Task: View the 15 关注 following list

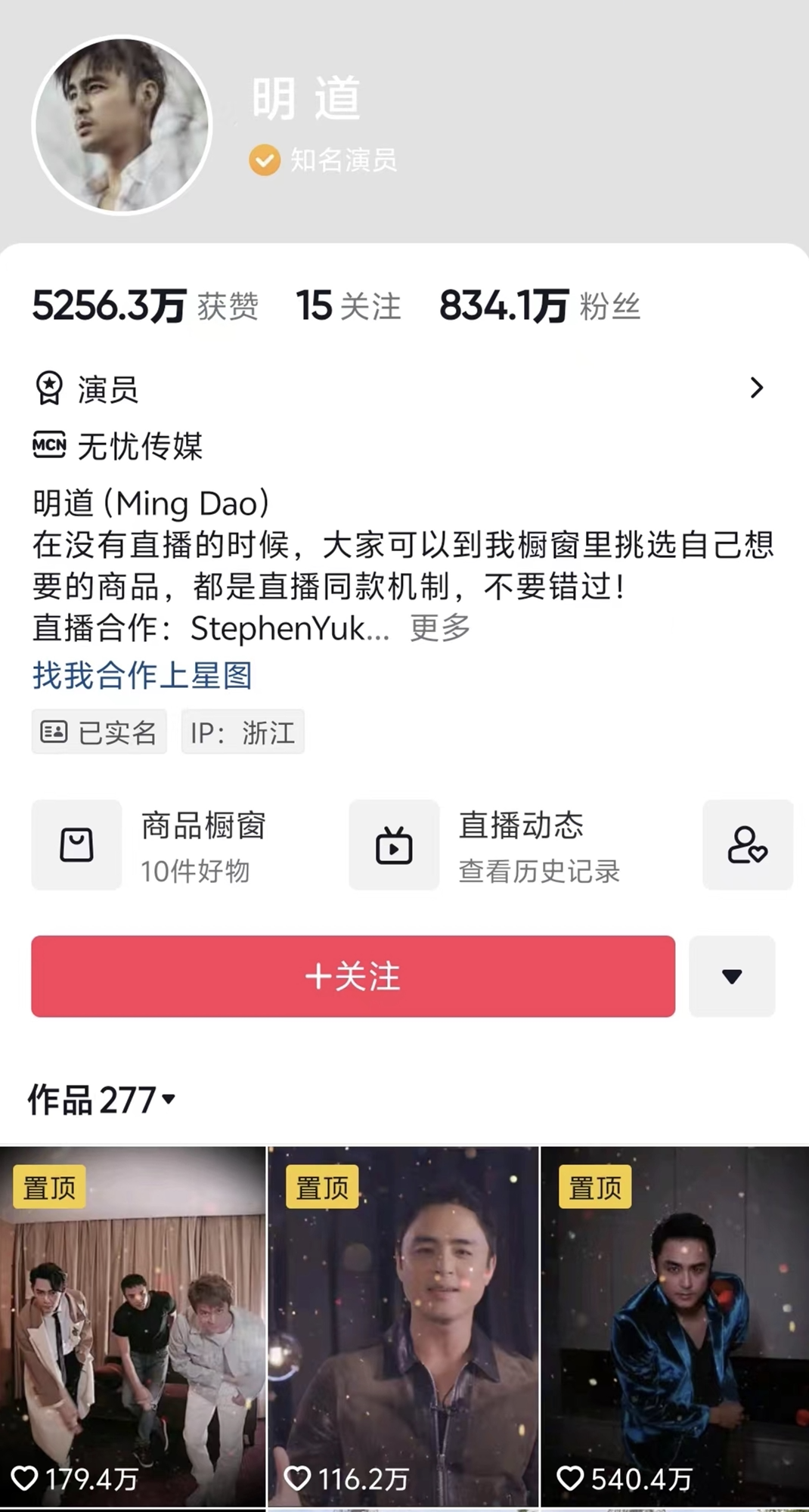Action: tap(348, 307)
